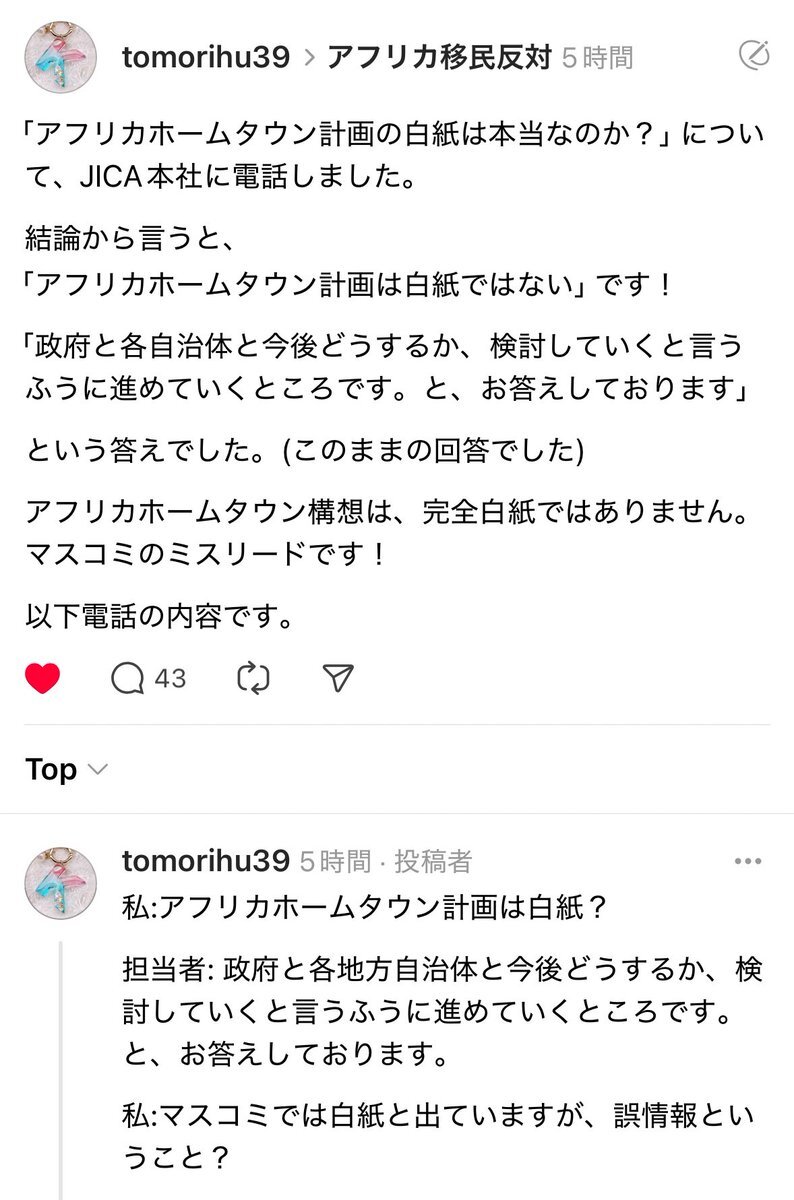Open the tomorihu39 username in the reply
This screenshot has height=1200, width=794.
(205, 861)
